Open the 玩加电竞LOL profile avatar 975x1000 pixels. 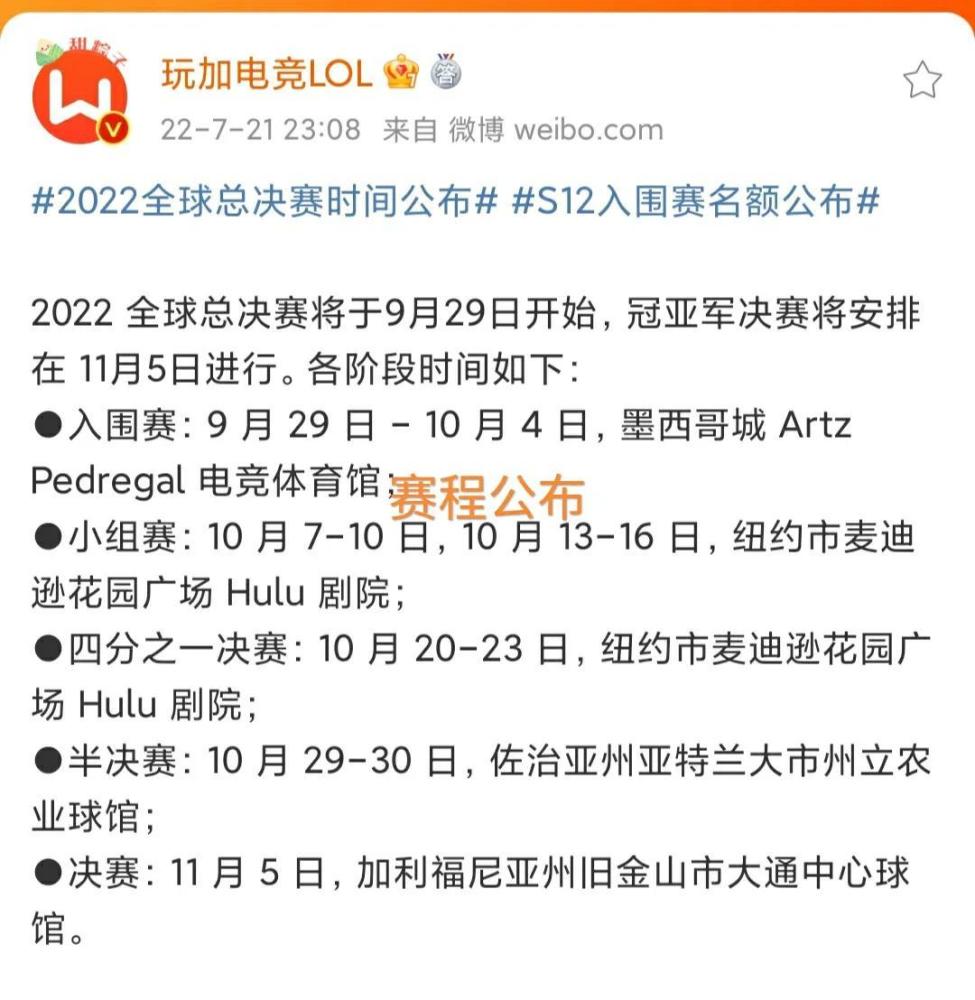(79, 96)
